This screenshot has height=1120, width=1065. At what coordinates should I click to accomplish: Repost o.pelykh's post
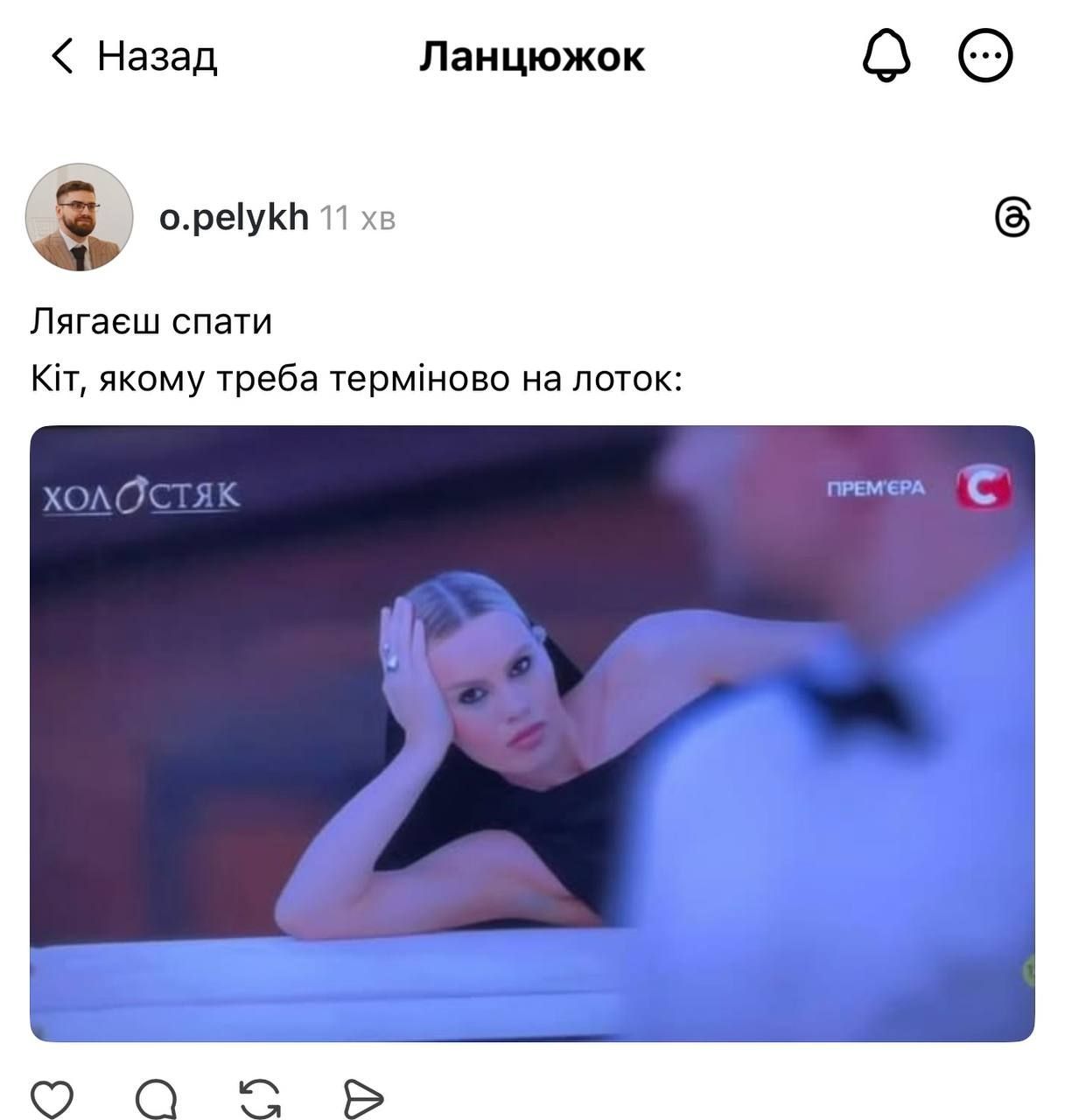tap(260, 1098)
